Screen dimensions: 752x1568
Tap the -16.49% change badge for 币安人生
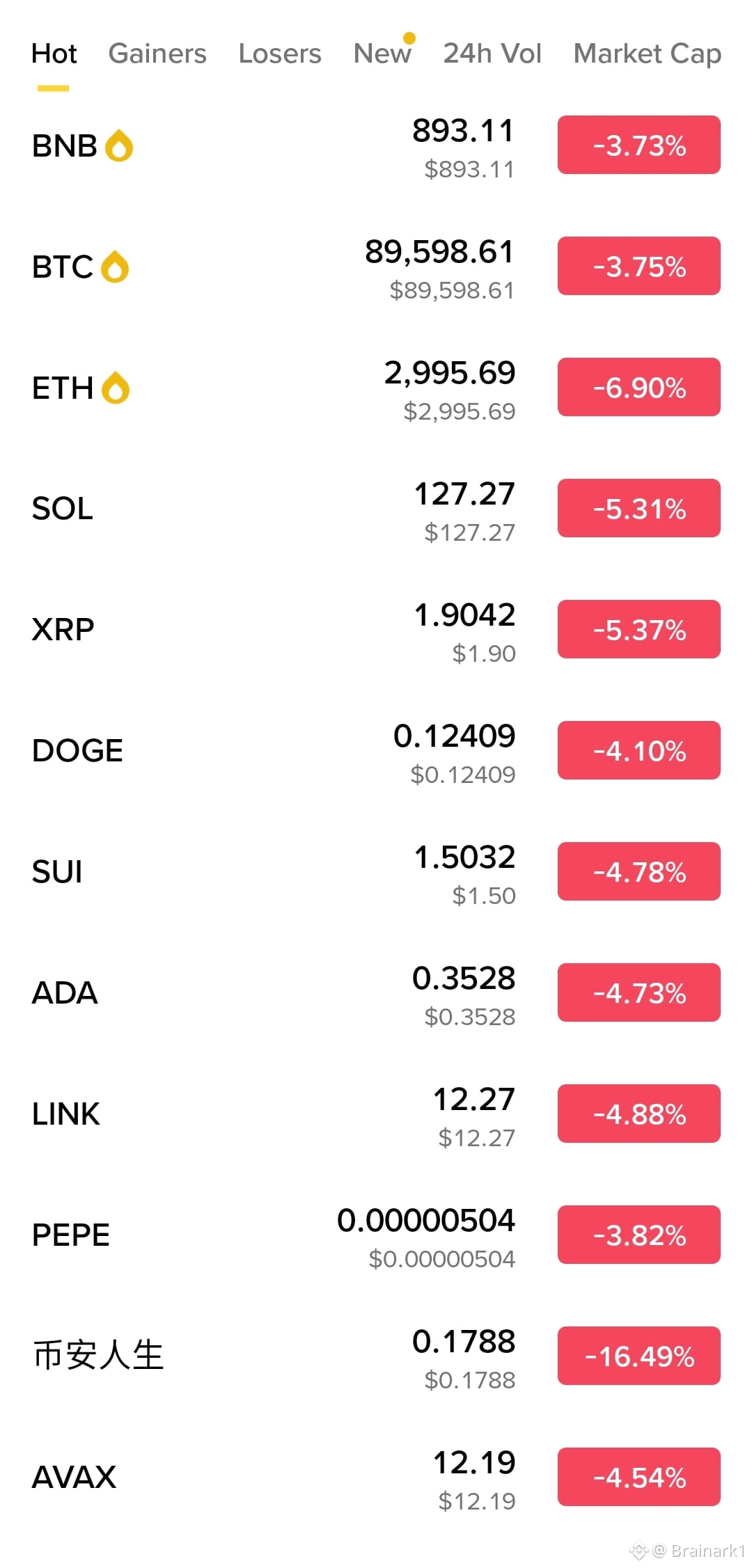(x=639, y=1356)
